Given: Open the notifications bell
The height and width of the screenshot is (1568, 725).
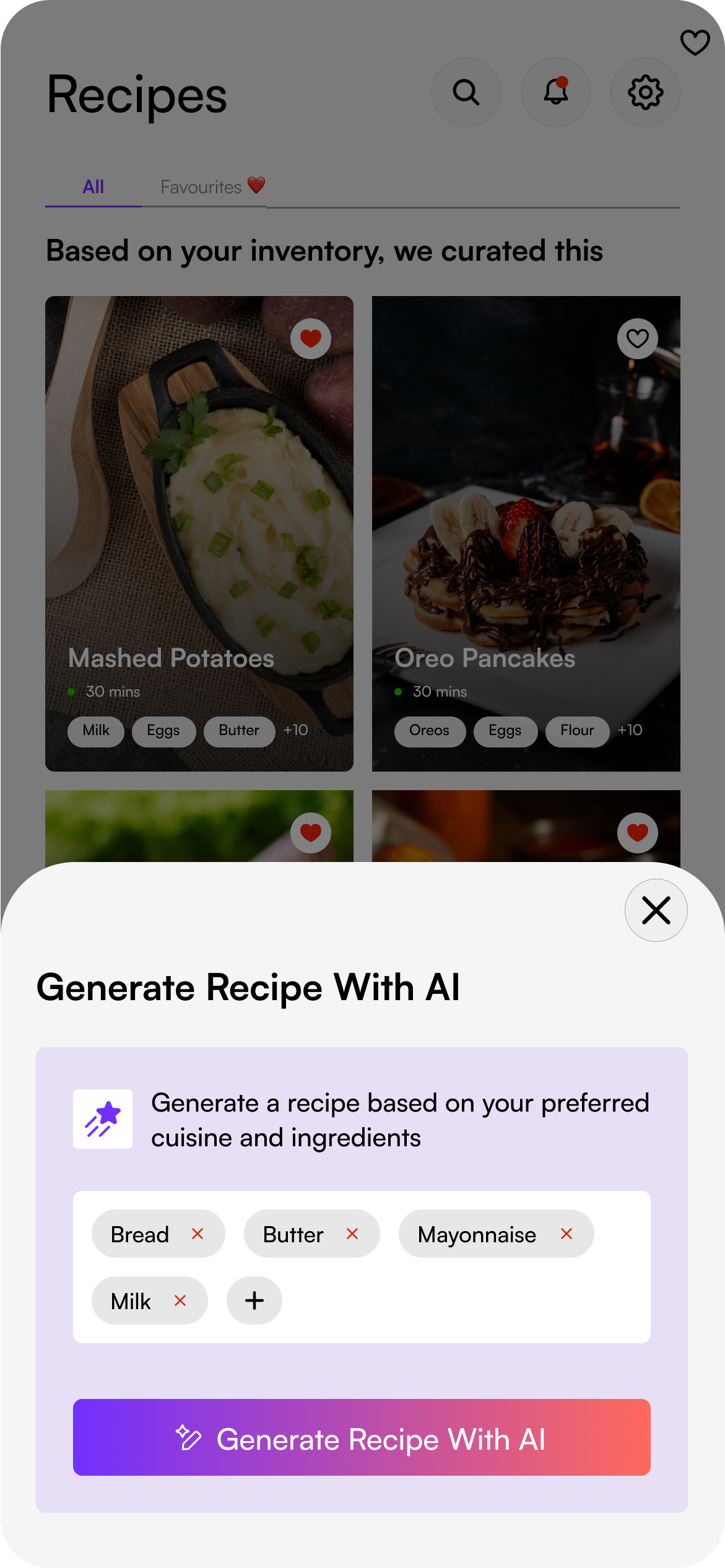Looking at the screenshot, I should click(x=555, y=92).
